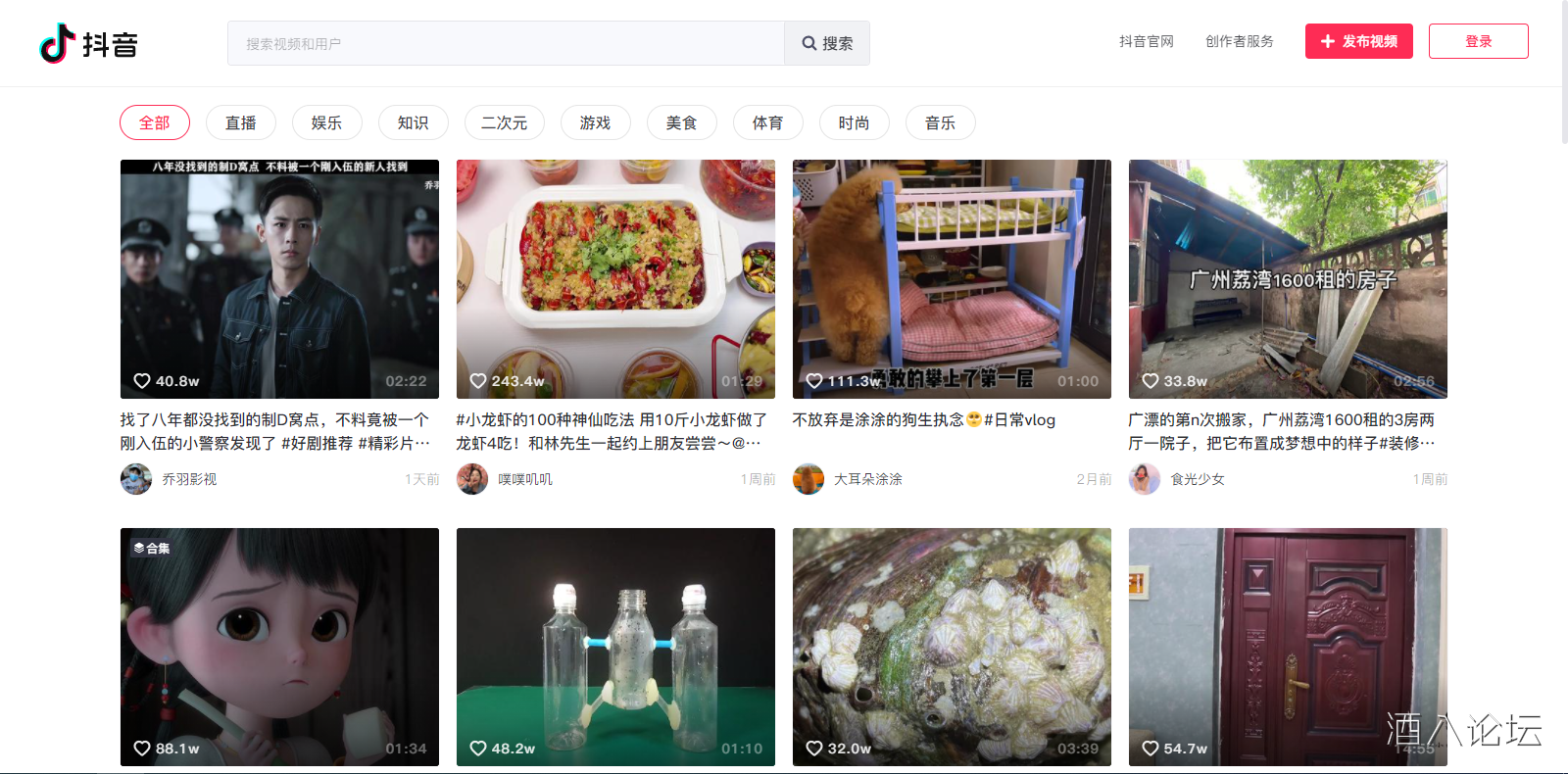
Task: Select the 体育 category chip
Action: (767, 122)
